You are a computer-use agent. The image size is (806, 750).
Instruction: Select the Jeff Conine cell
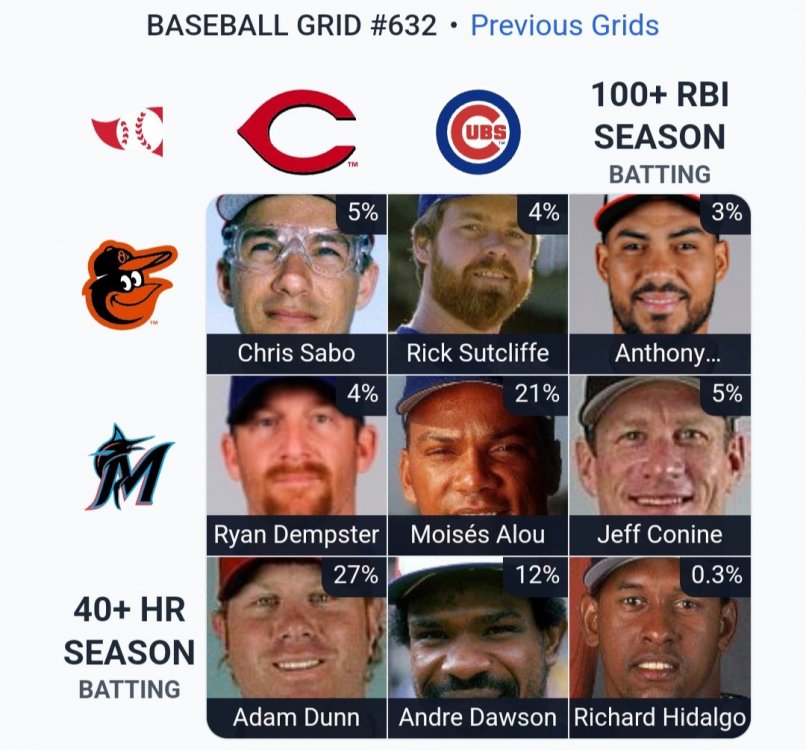[x=659, y=465]
